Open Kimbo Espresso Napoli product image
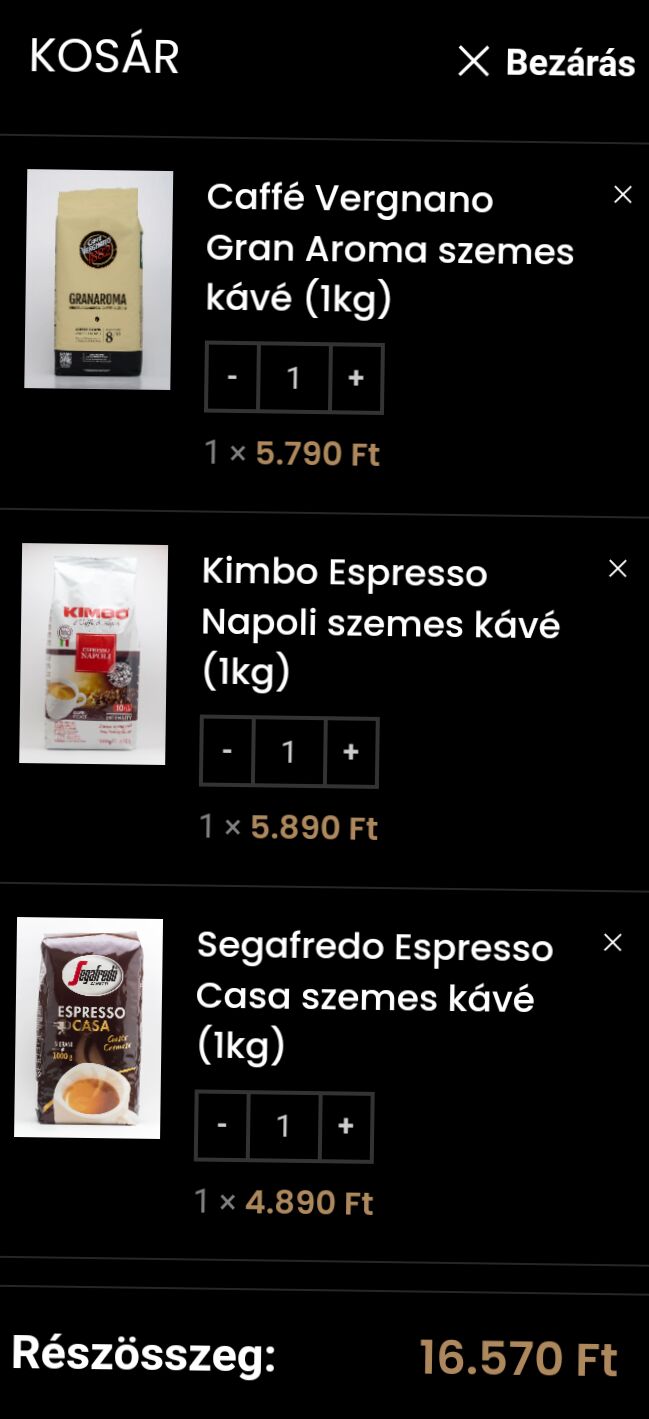The height and width of the screenshot is (1419, 649). (93, 653)
